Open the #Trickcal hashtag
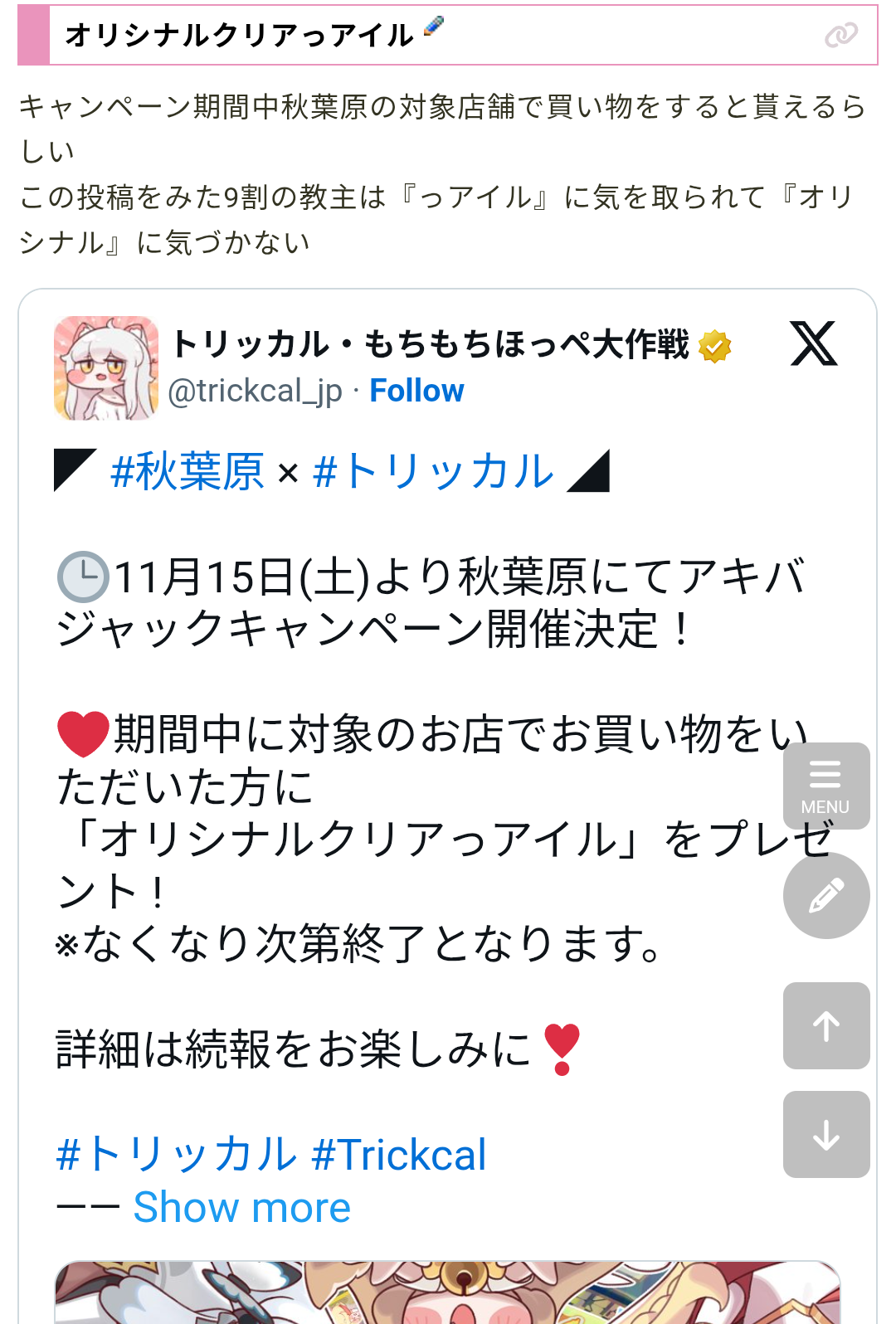896x1324 pixels. [399, 1155]
